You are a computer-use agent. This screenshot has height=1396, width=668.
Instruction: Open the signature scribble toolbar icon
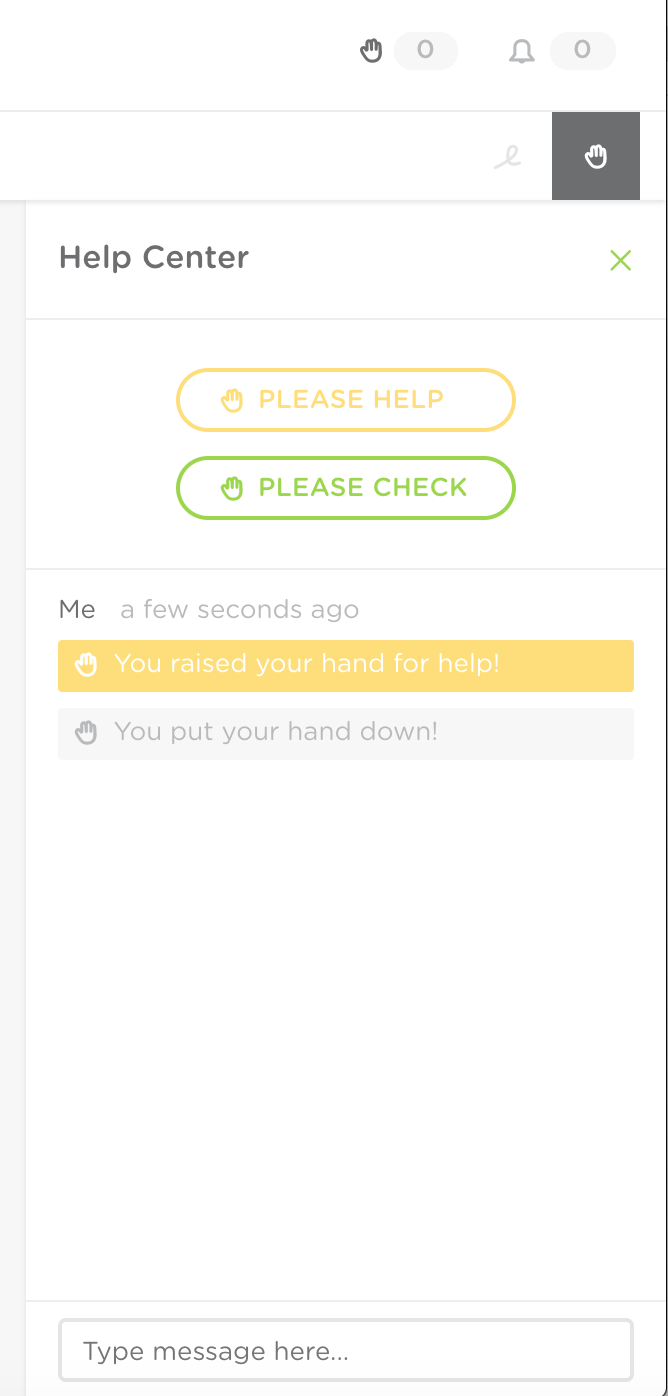(x=508, y=157)
